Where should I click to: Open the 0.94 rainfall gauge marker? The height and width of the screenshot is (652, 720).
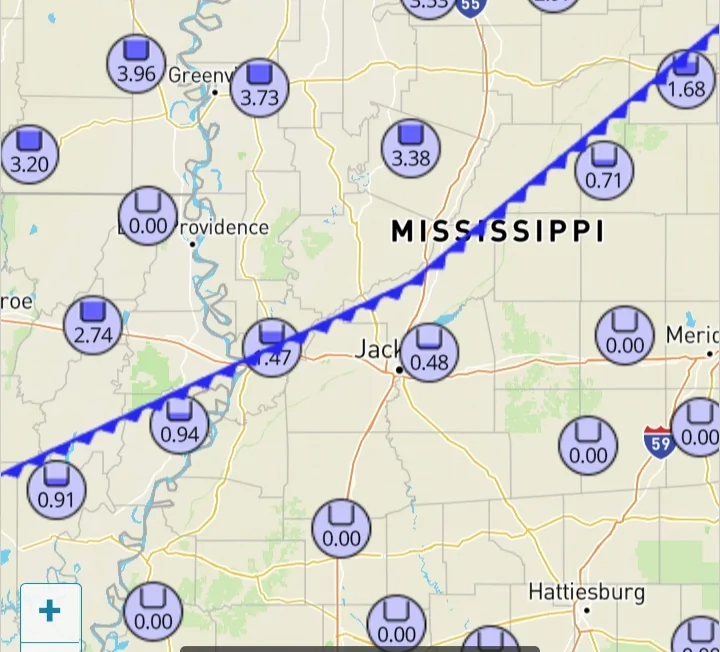pos(180,424)
